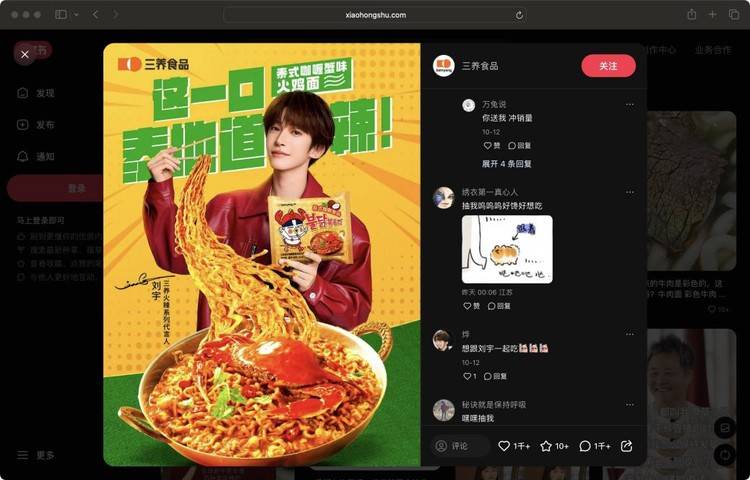Open a new browser tab
Viewport: 750px width, 480px height.
(x=713, y=15)
